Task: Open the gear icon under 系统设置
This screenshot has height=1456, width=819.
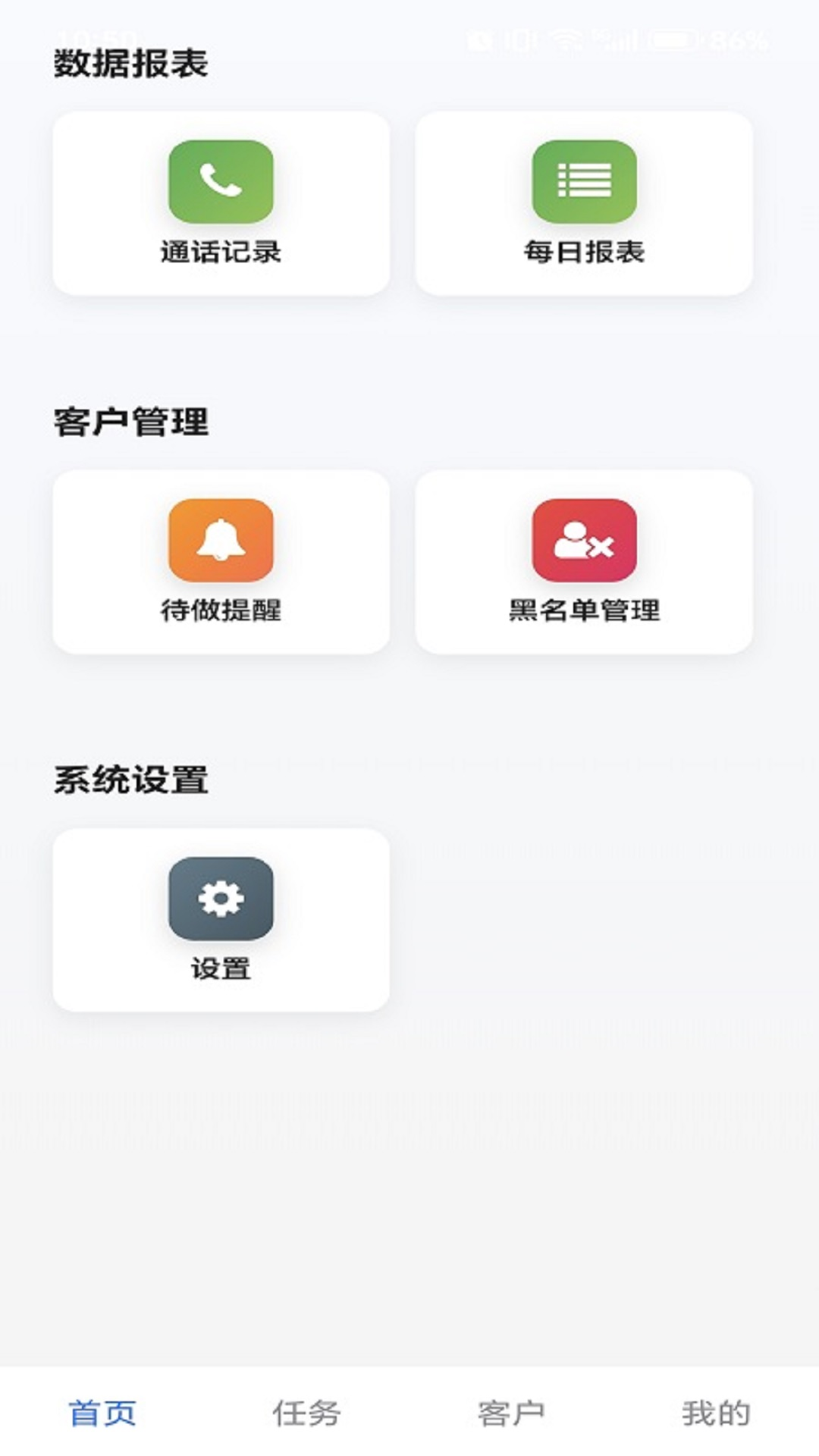Action: coord(222,899)
